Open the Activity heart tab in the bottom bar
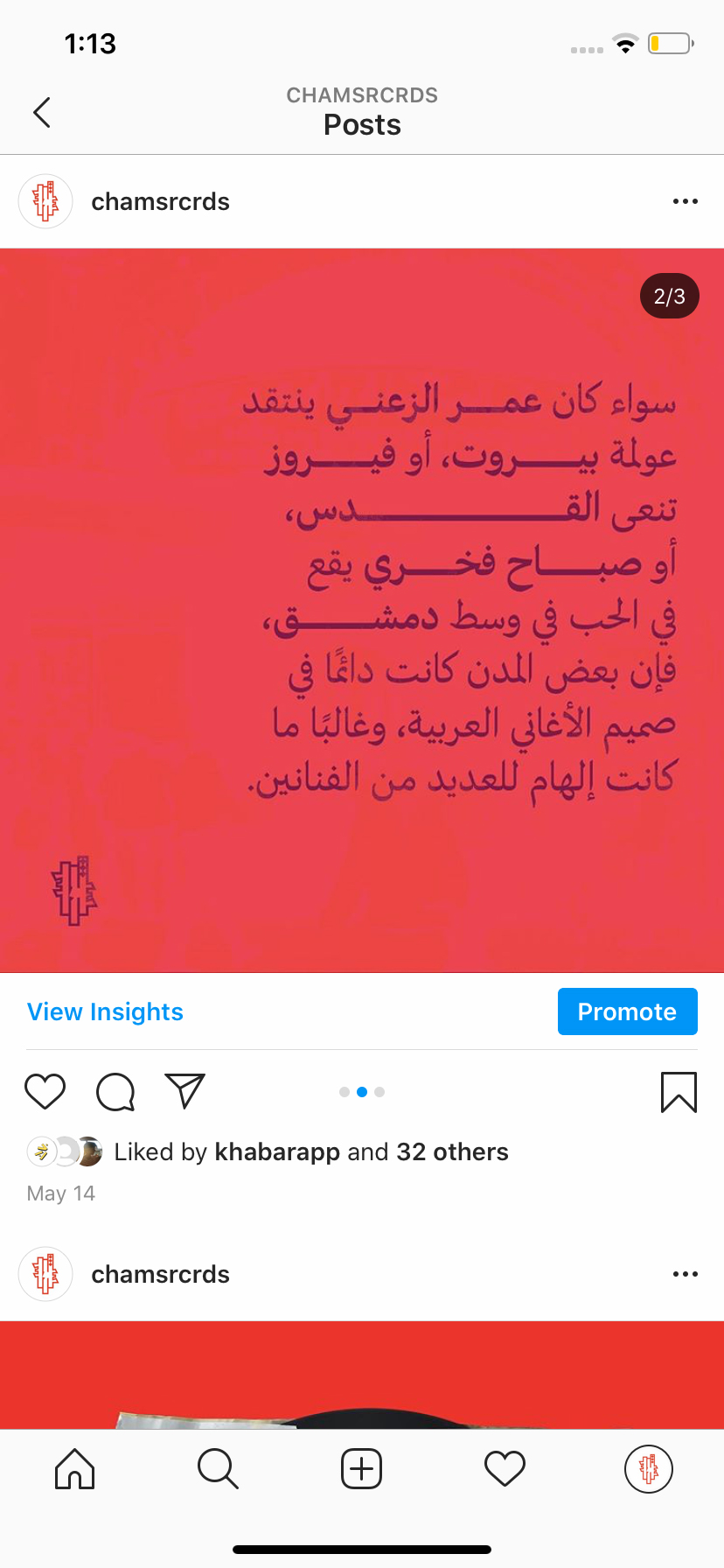Image resolution: width=724 pixels, height=1568 pixels. (505, 1468)
